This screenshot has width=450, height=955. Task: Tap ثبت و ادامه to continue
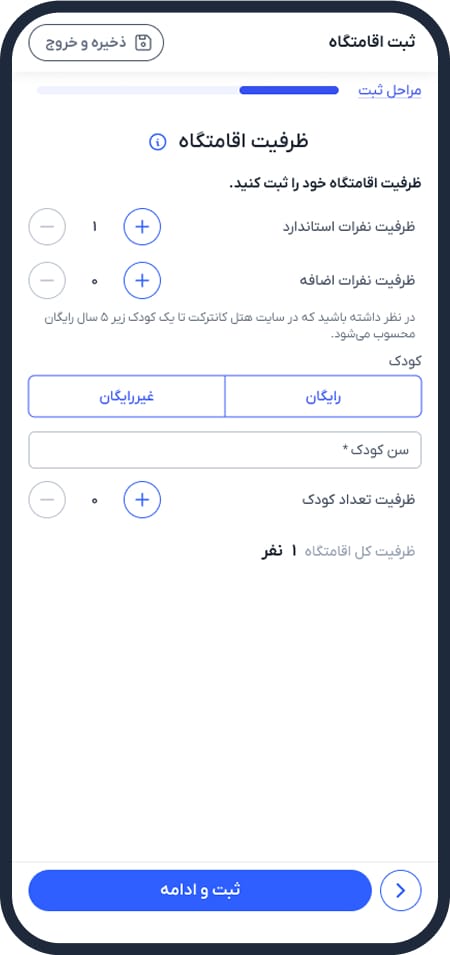click(x=200, y=890)
